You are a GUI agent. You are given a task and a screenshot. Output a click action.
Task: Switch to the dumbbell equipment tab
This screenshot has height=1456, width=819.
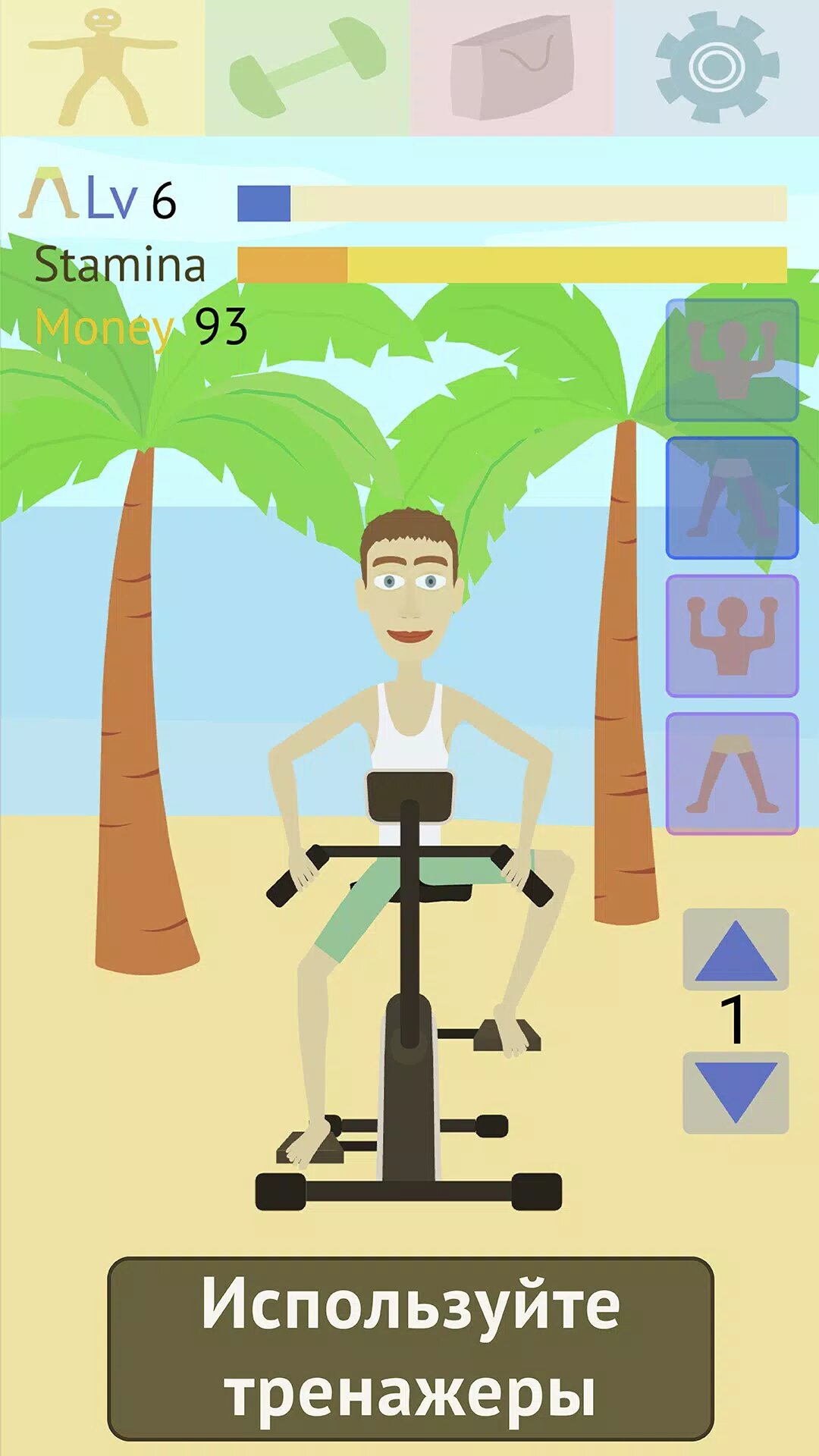(307, 68)
